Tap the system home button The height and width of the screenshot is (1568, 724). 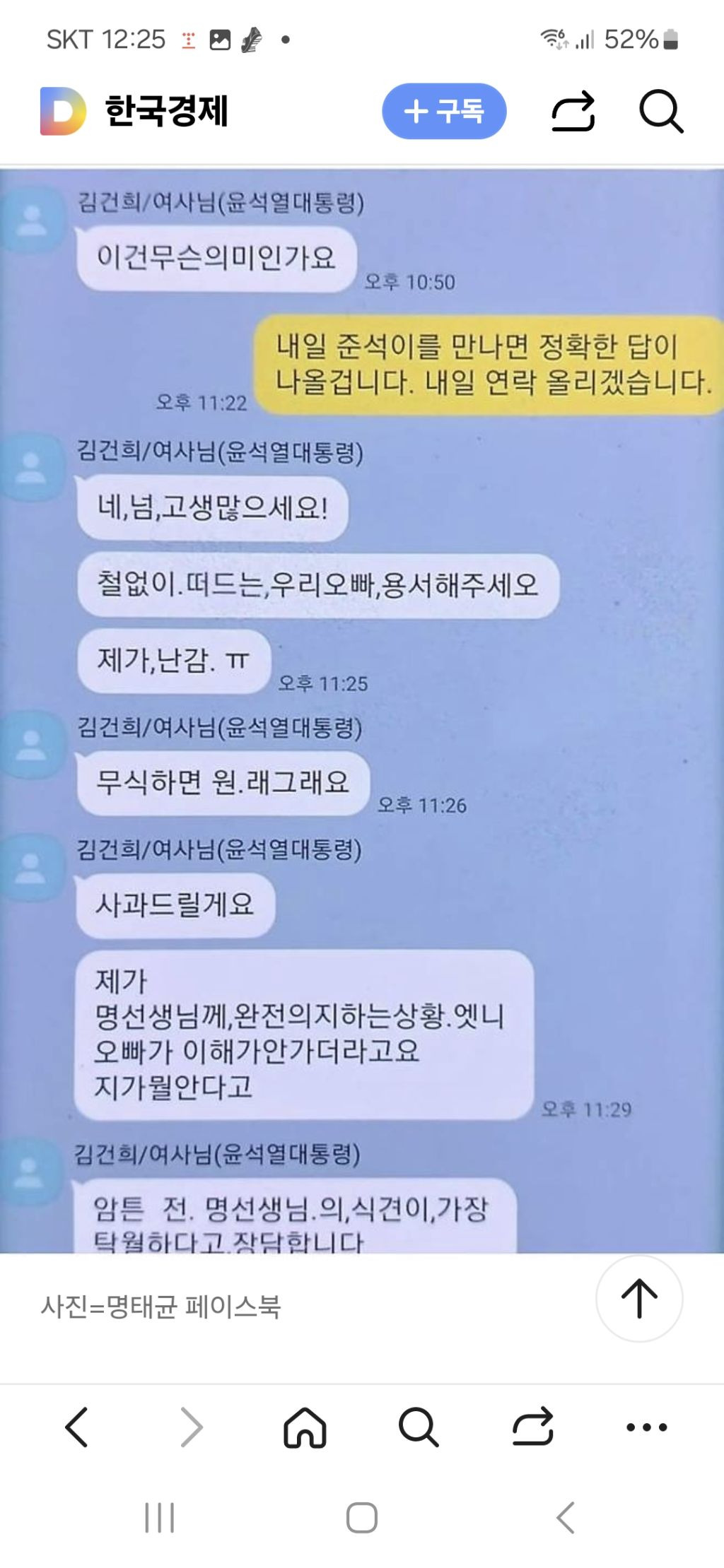coord(361,1517)
